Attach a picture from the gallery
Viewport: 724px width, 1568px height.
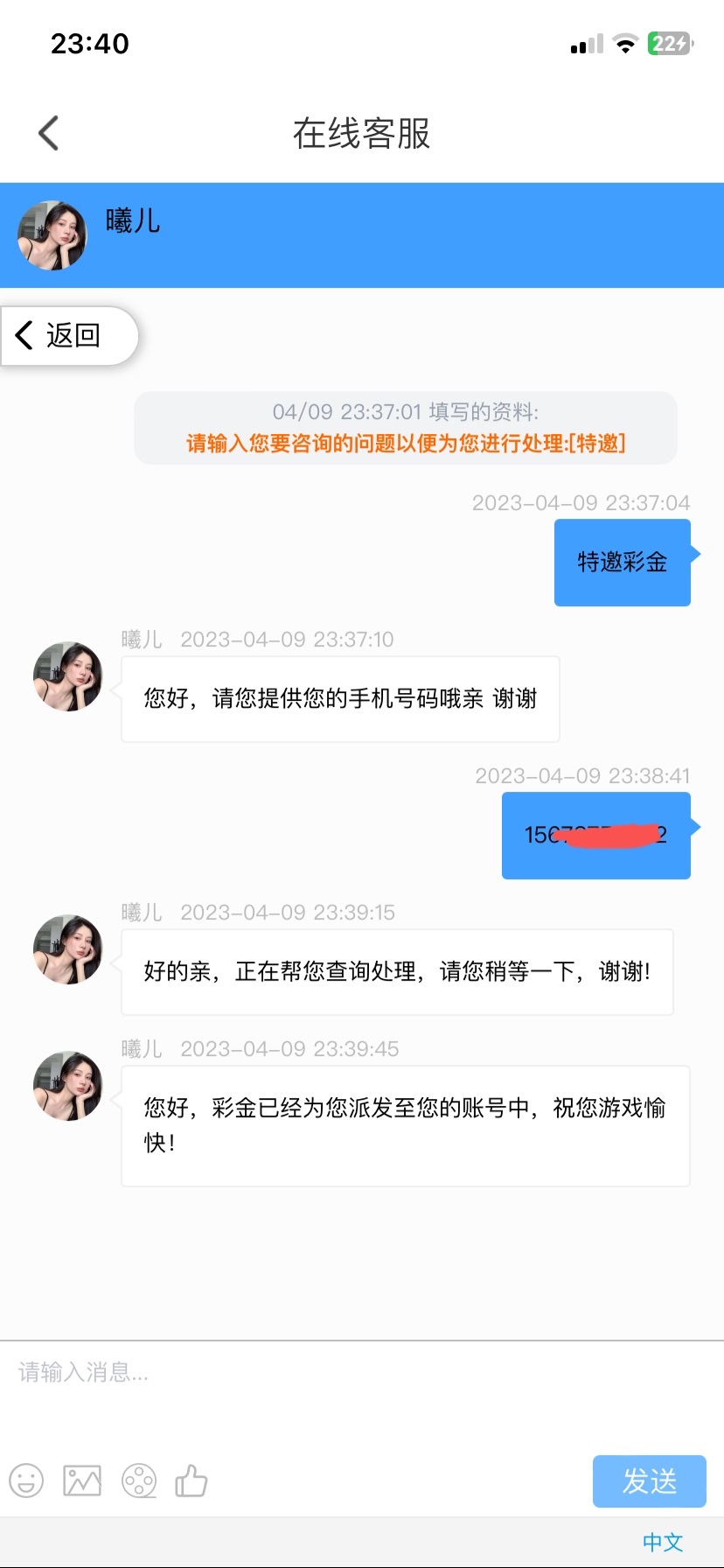click(82, 1481)
